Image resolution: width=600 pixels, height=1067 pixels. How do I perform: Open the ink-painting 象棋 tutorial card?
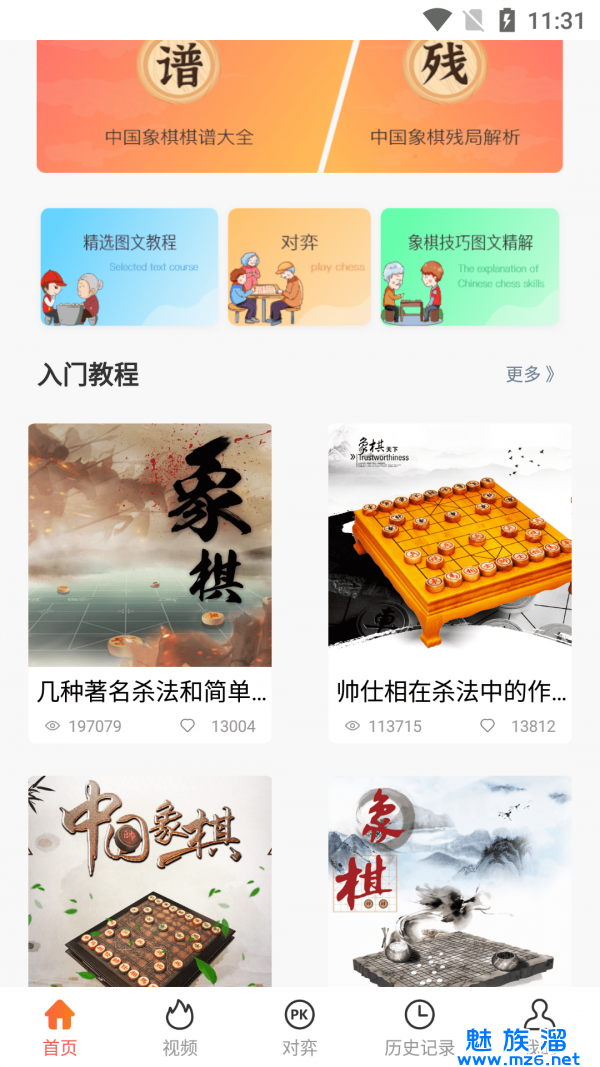[x=450, y=880]
